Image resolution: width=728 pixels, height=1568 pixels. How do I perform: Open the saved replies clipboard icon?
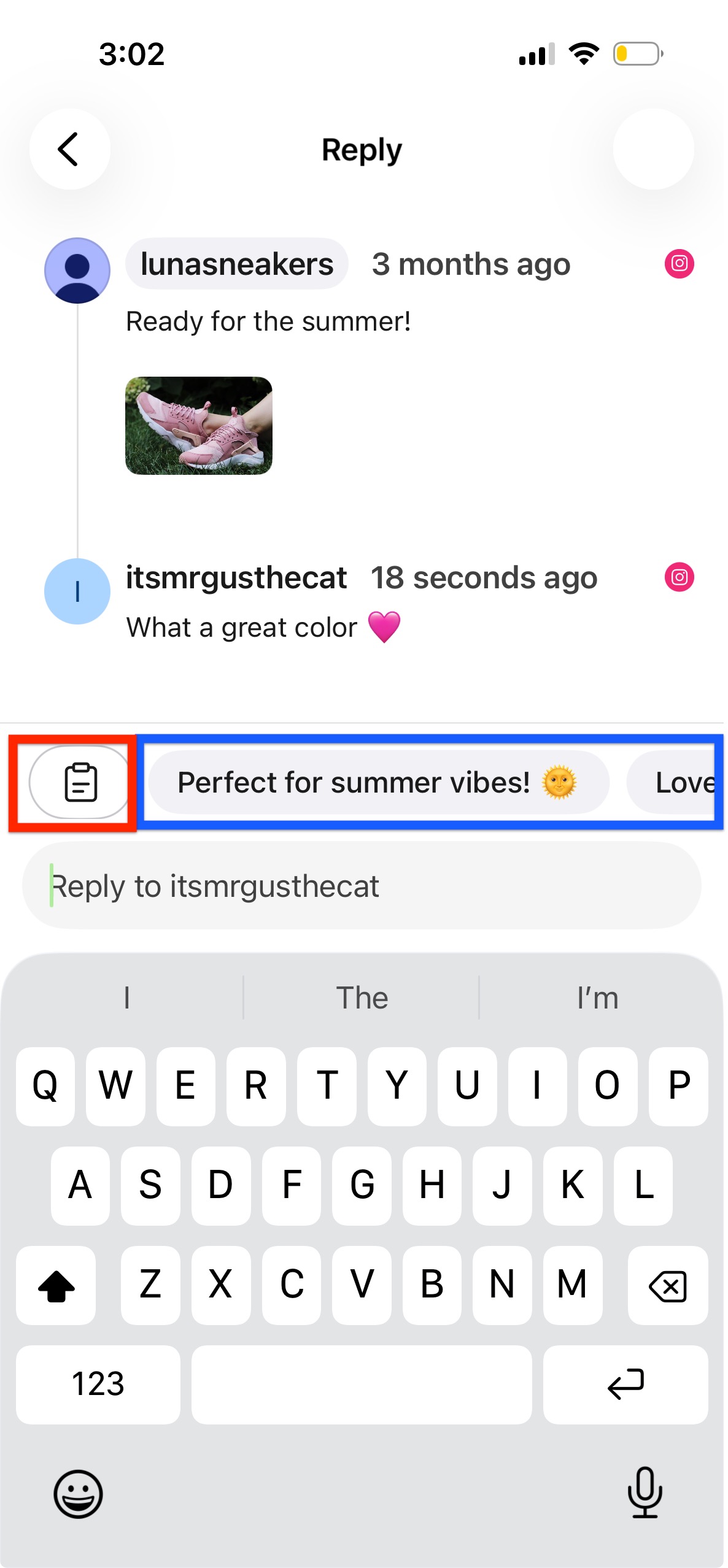pyautogui.click(x=80, y=782)
